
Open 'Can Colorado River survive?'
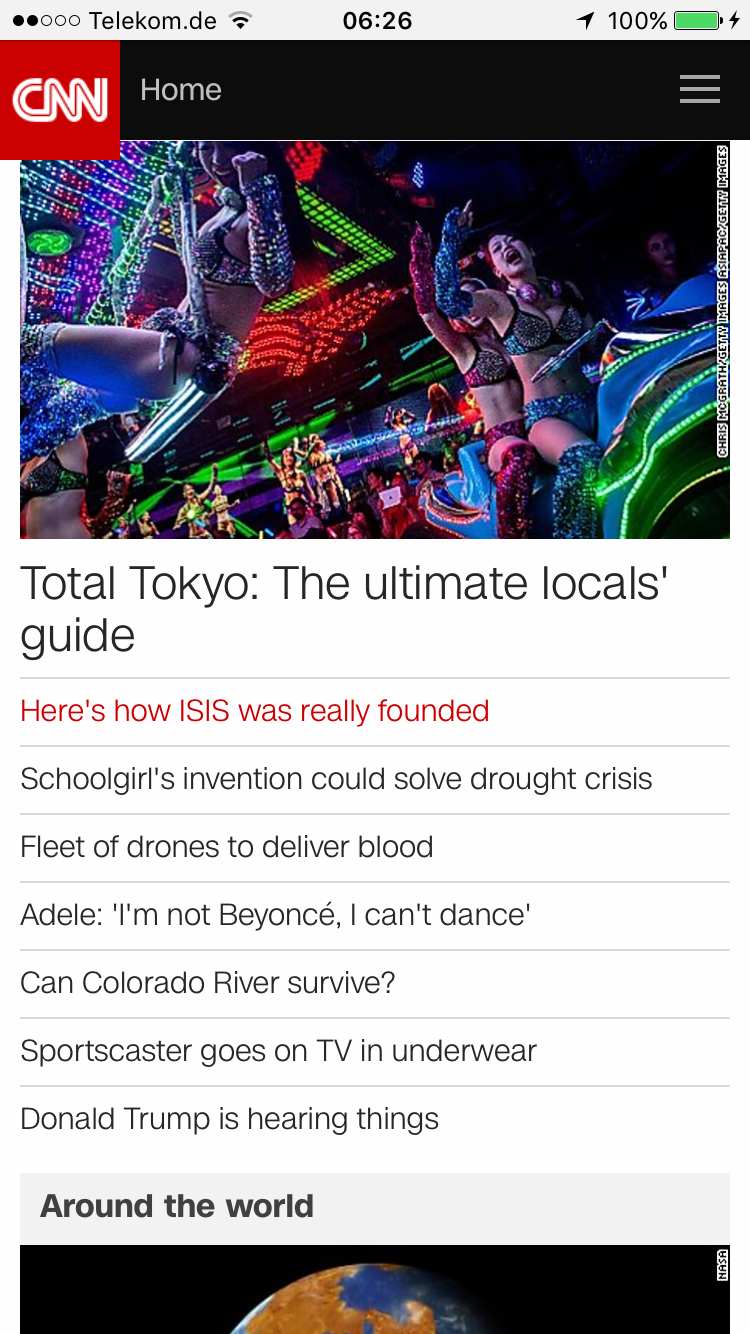208,983
